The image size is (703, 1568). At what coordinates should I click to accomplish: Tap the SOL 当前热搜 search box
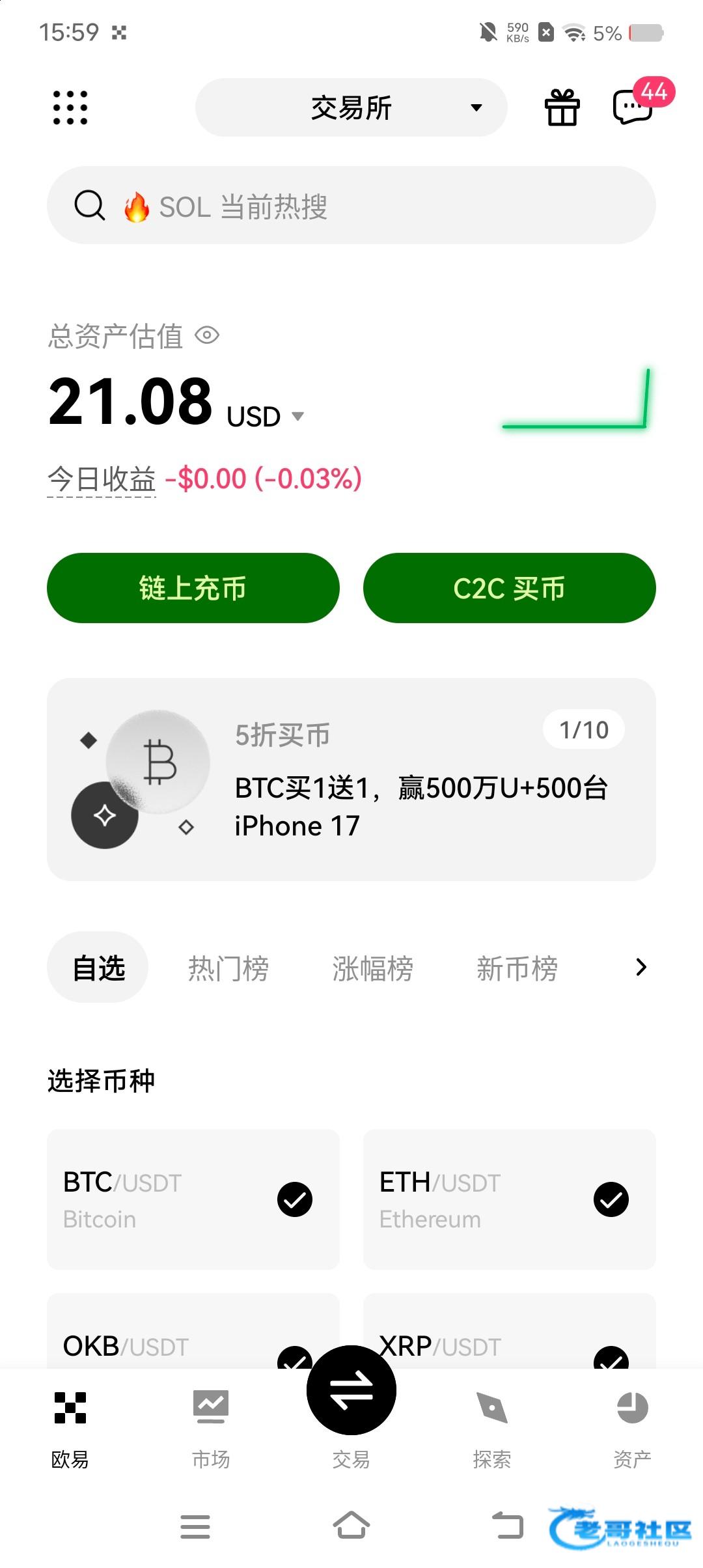(351, 206)
